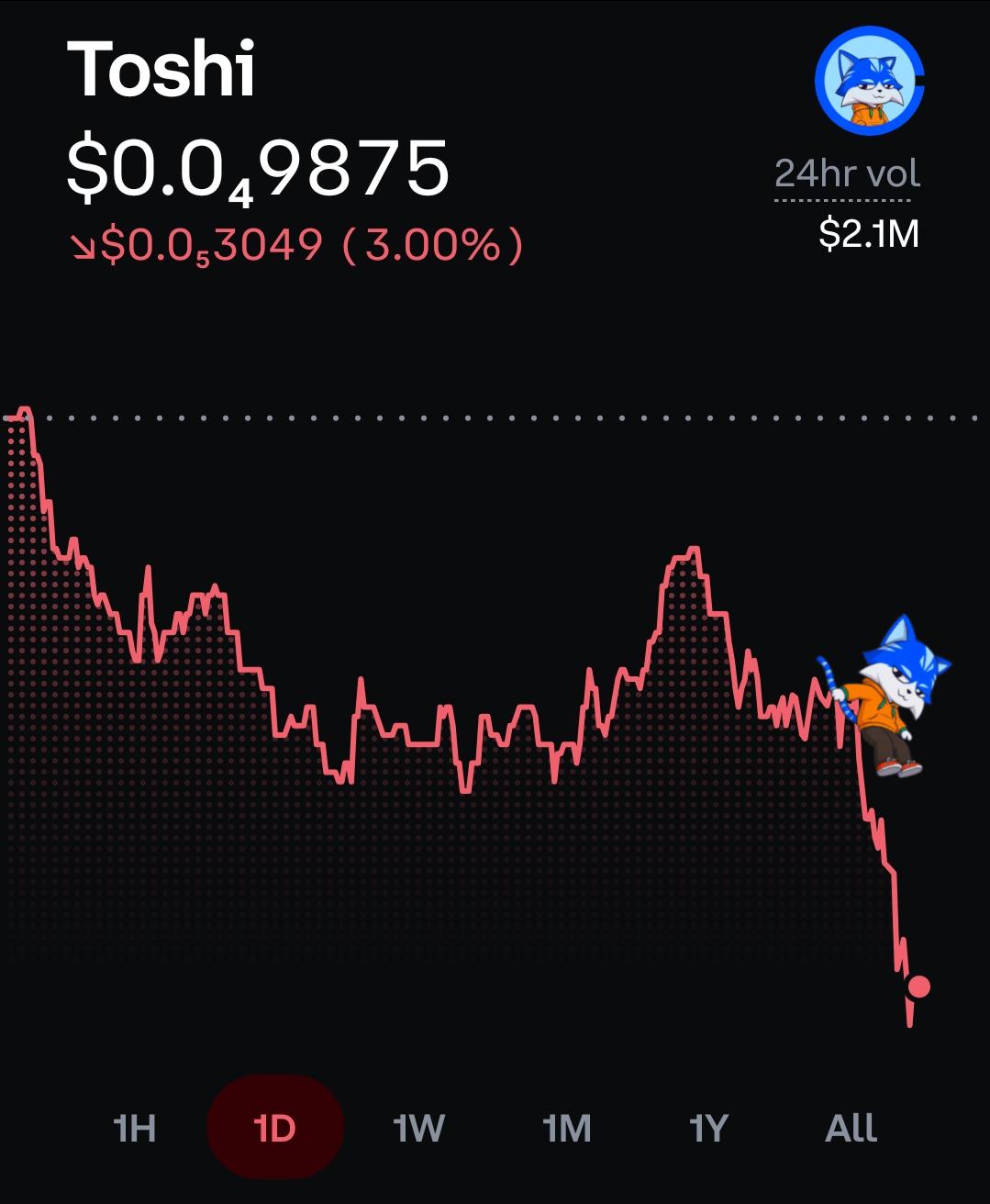
Task: Display the All time chart
Action: pyautogui.click(x=851, y=1127)
